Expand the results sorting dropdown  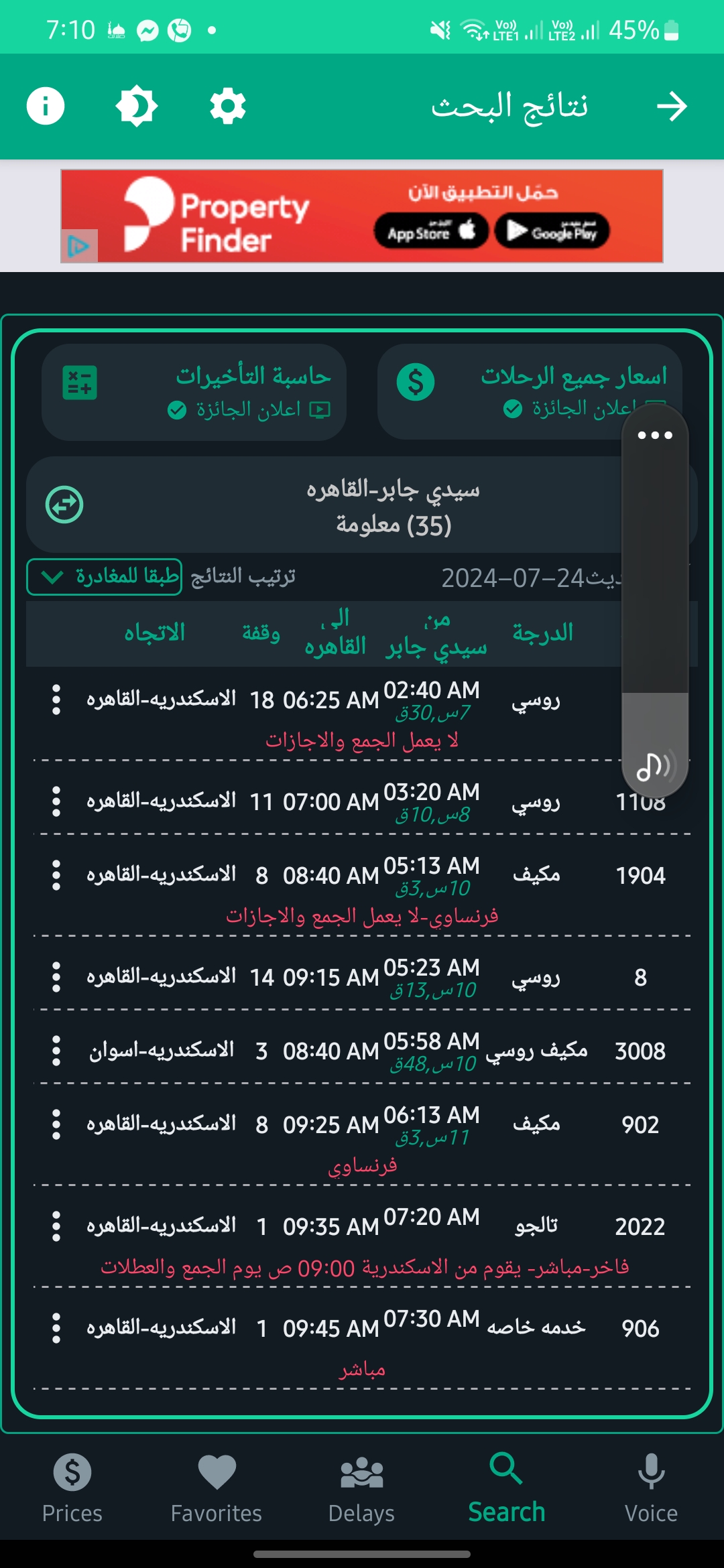pos(105,576)
